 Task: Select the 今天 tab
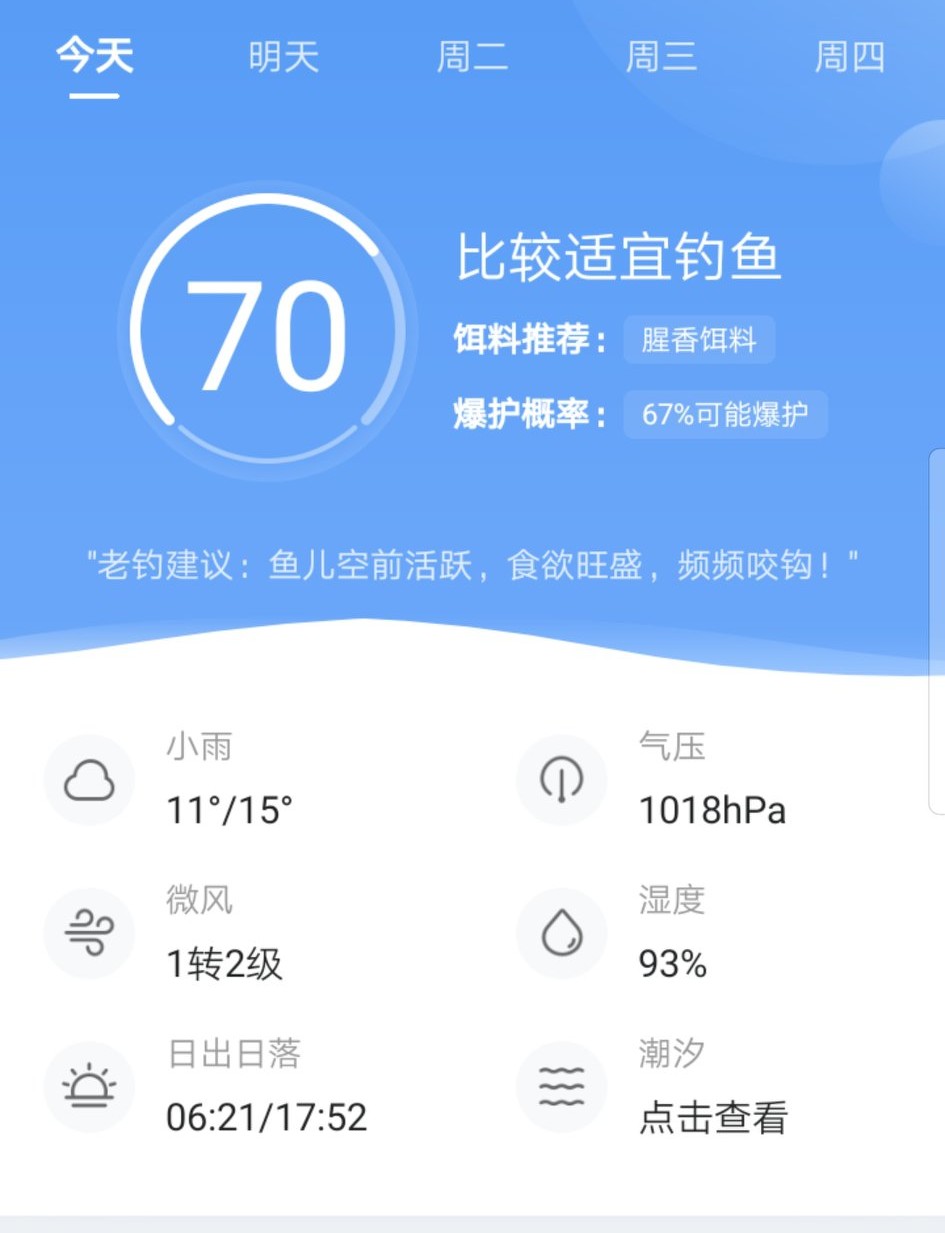[96, 57]
